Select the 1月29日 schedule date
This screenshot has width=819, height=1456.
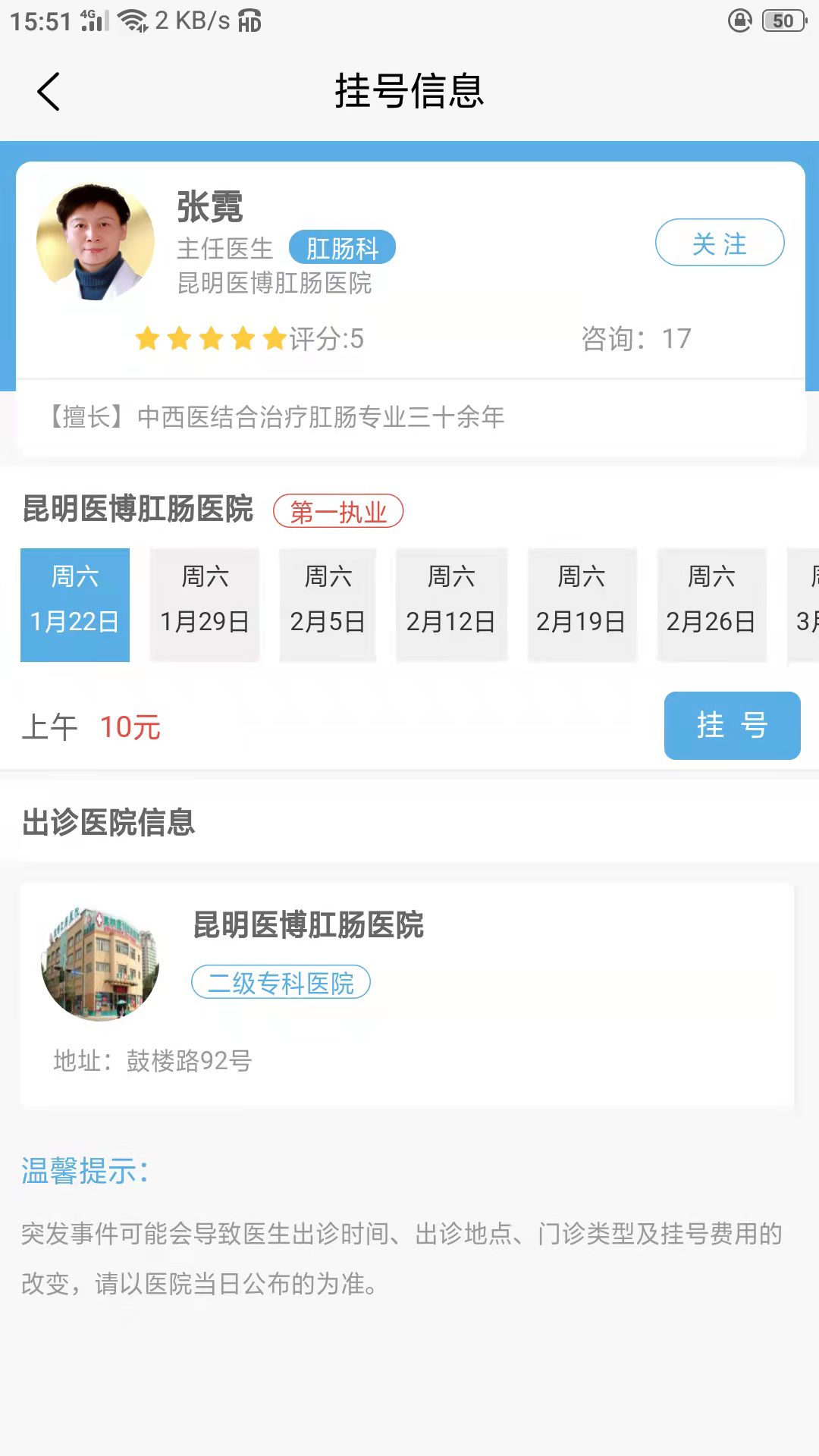[203, 603]
